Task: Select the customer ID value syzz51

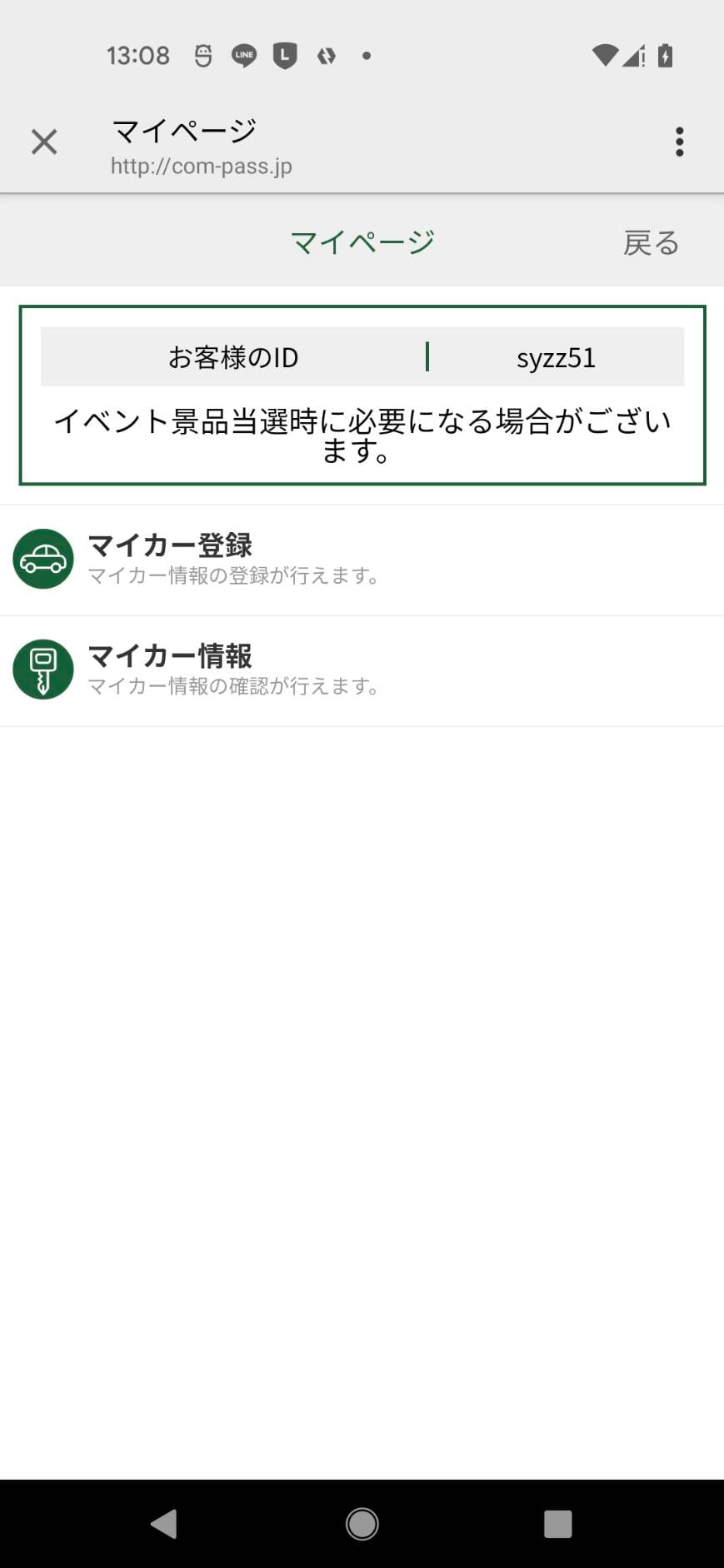Action: pos(557,357)
